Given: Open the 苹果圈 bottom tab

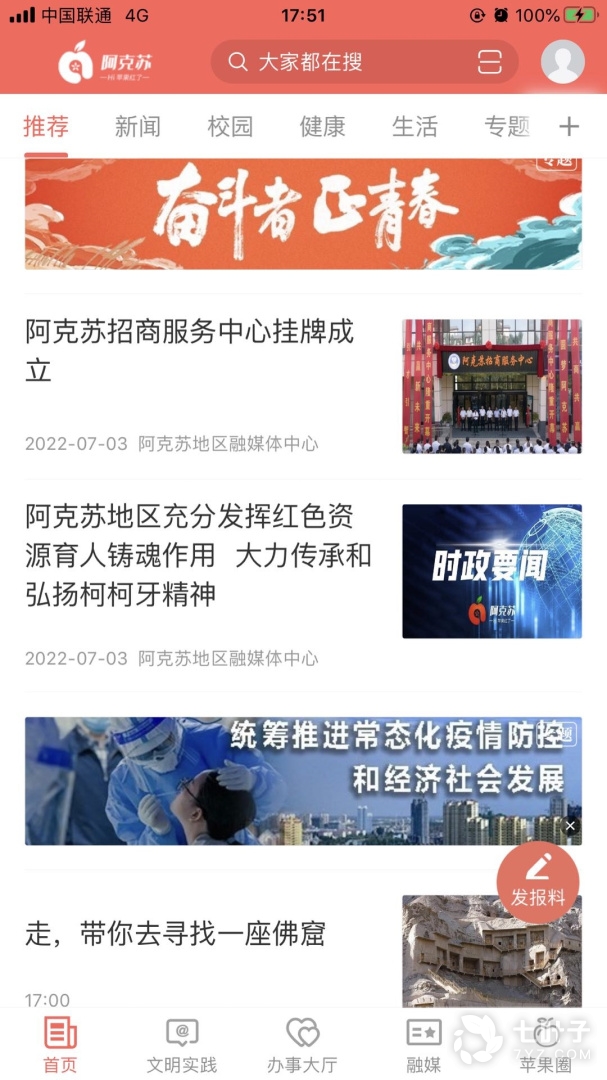Looking at the screenshot, I should (545, 1045).
